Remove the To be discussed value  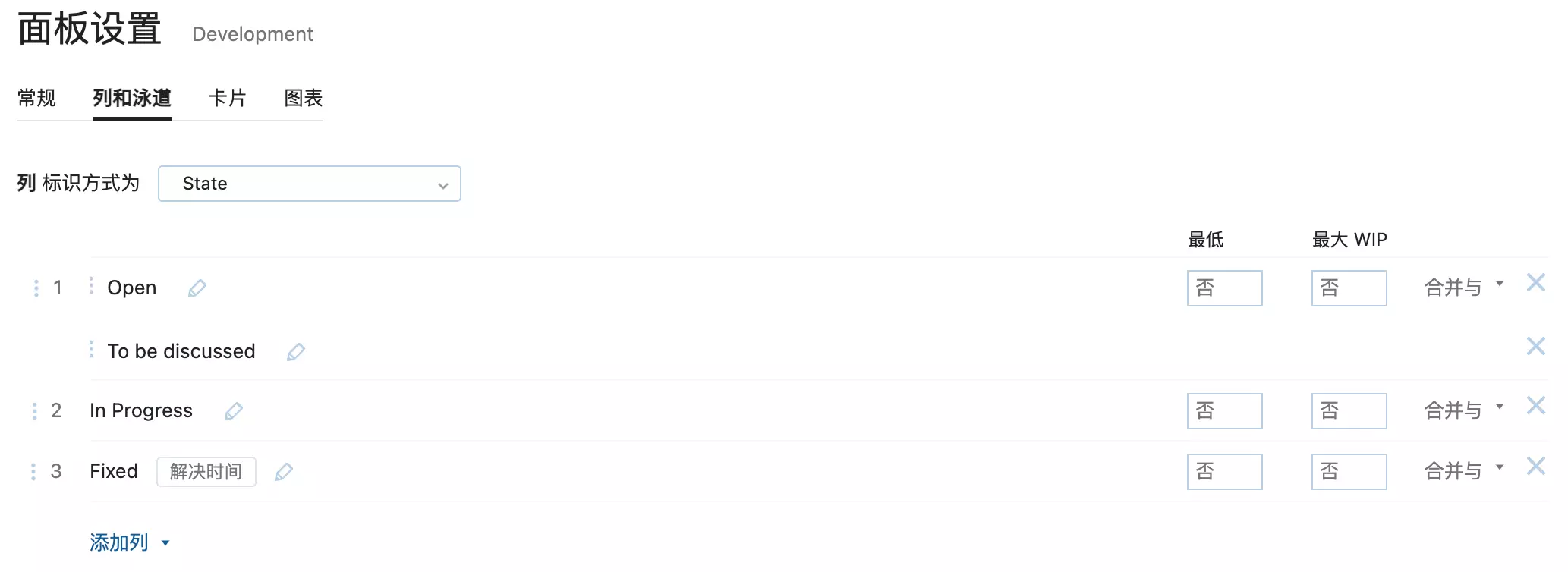click(1535, 347)
